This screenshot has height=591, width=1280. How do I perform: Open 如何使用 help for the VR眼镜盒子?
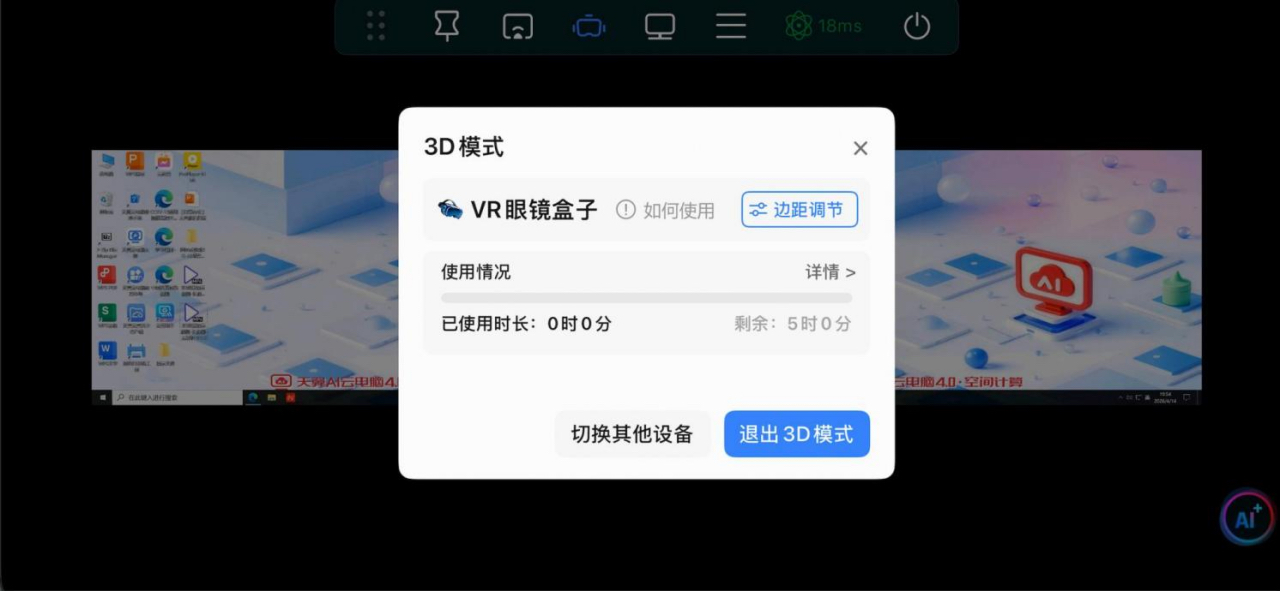point(665,210)
